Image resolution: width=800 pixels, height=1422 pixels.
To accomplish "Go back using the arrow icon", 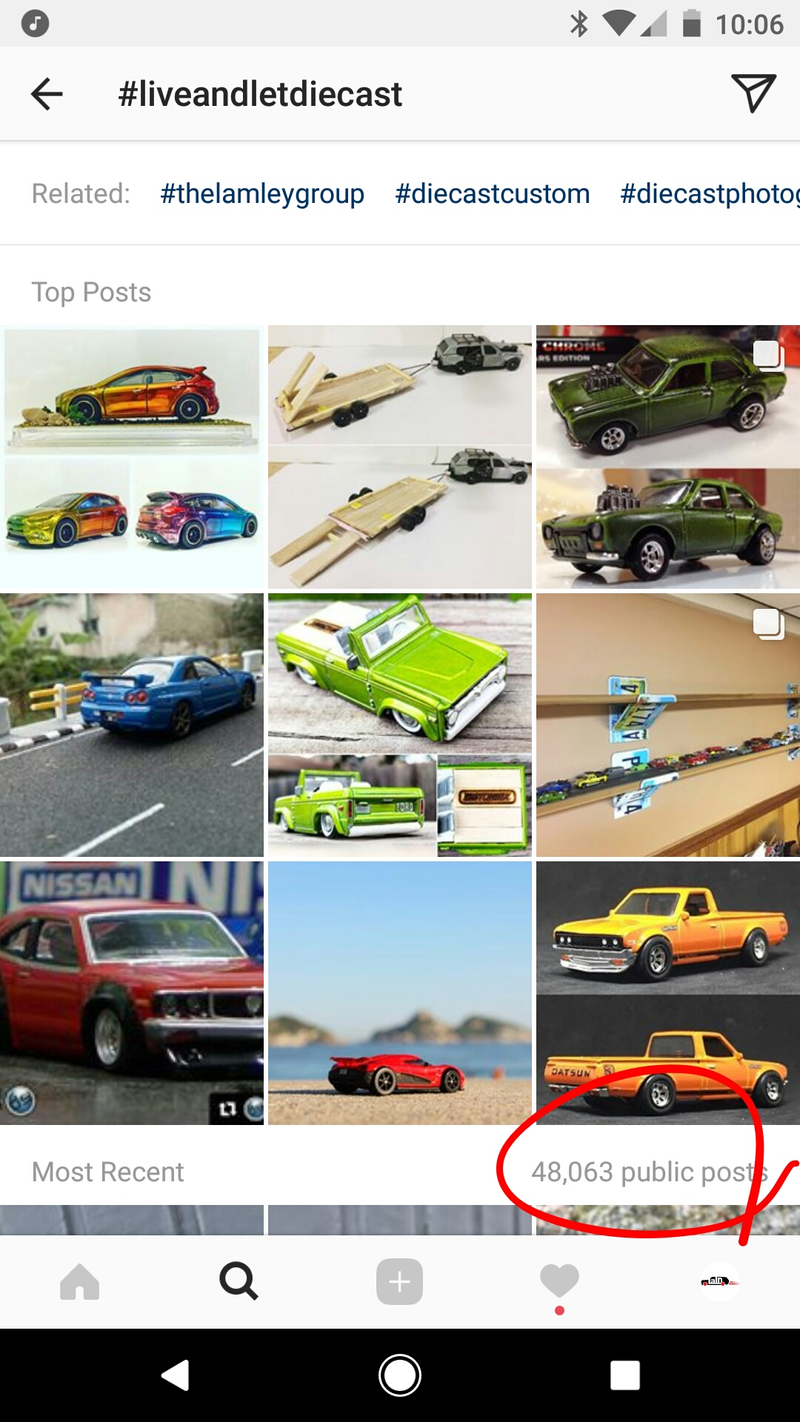I will point(47,94).
